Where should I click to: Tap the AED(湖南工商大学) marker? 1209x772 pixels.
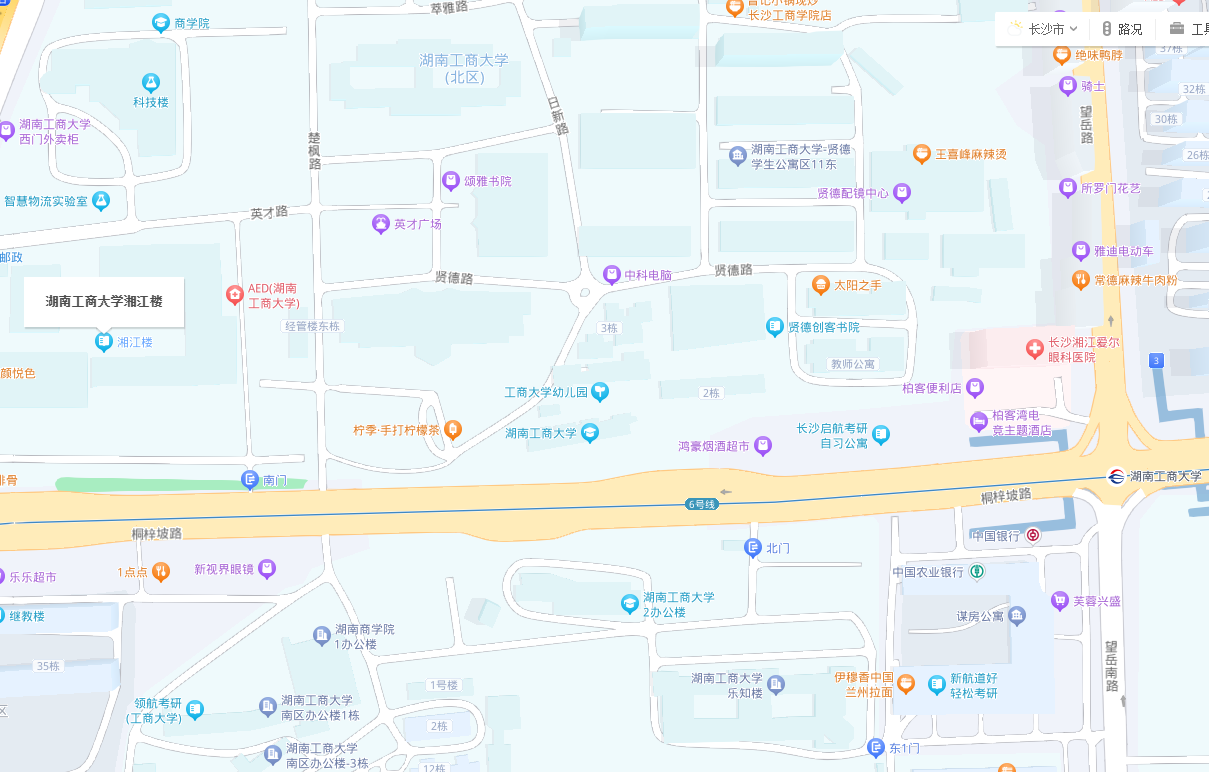tap(234, 295)
